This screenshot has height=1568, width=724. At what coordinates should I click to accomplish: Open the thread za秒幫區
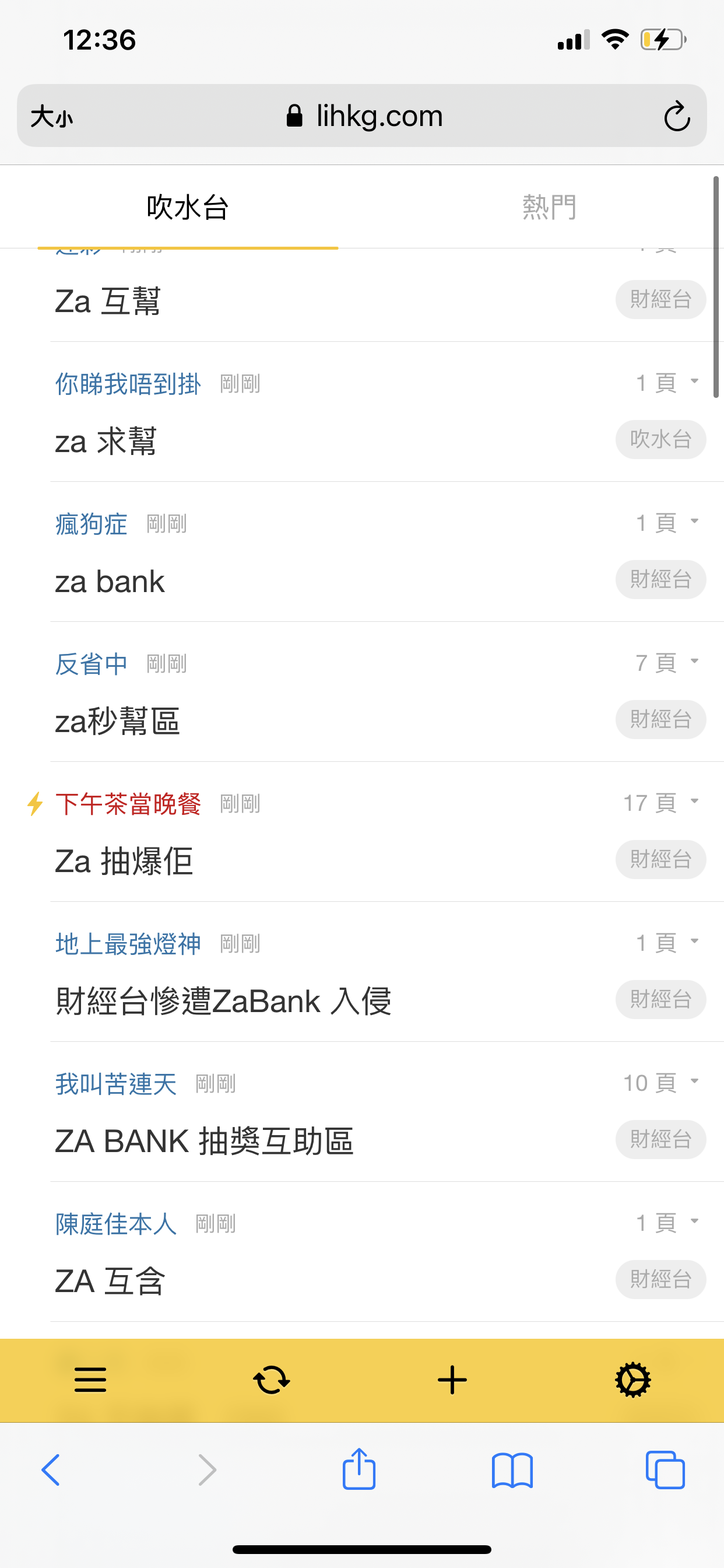(117, 722)
